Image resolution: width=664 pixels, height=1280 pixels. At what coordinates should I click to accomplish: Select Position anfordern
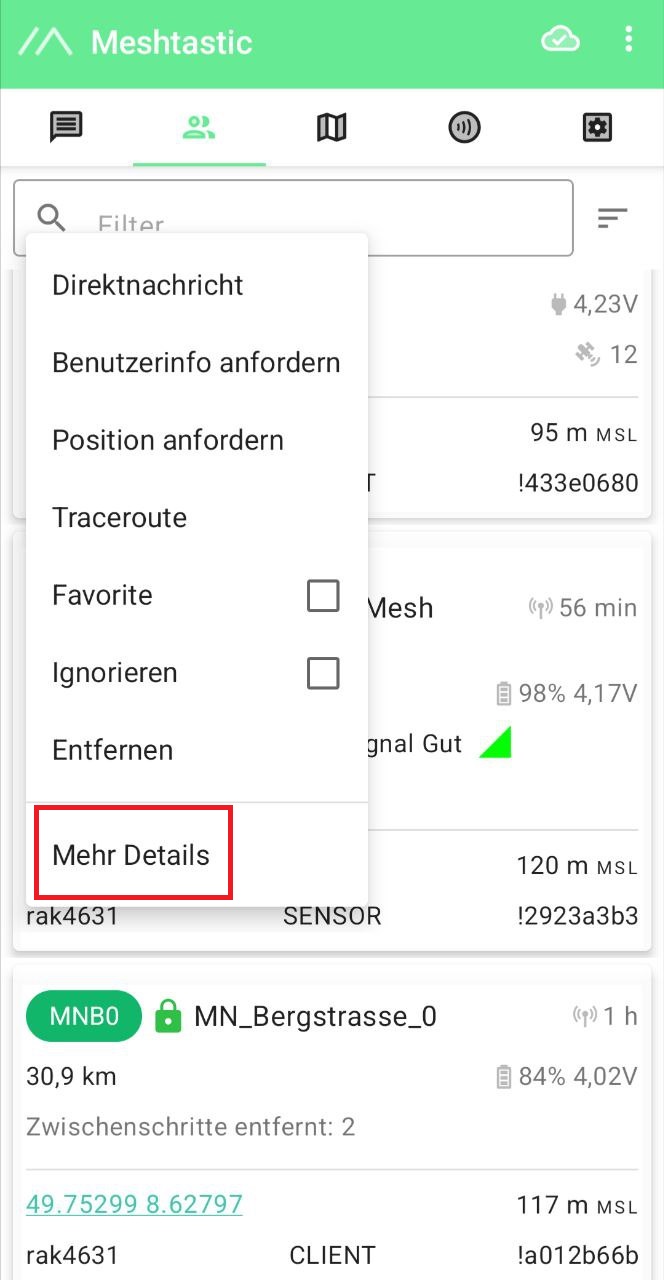click(x=168, y=440)
